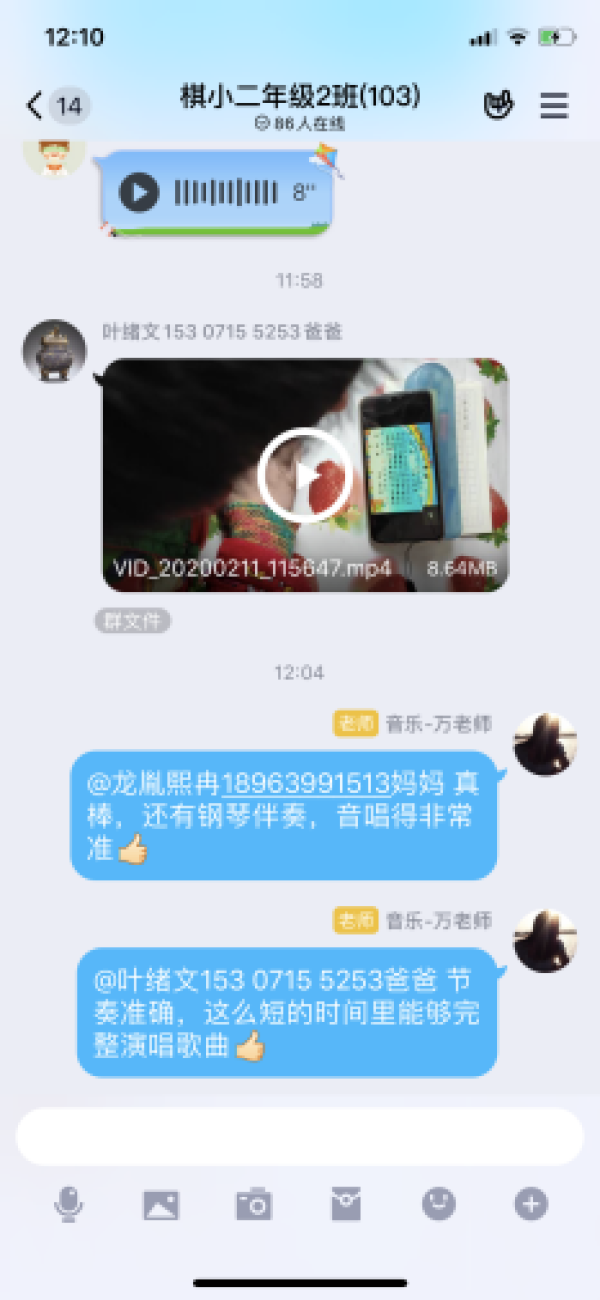Viewport: 600px width, 1300px height.
Task: Open the red packet icon
Action: (x=346, y=1204)
